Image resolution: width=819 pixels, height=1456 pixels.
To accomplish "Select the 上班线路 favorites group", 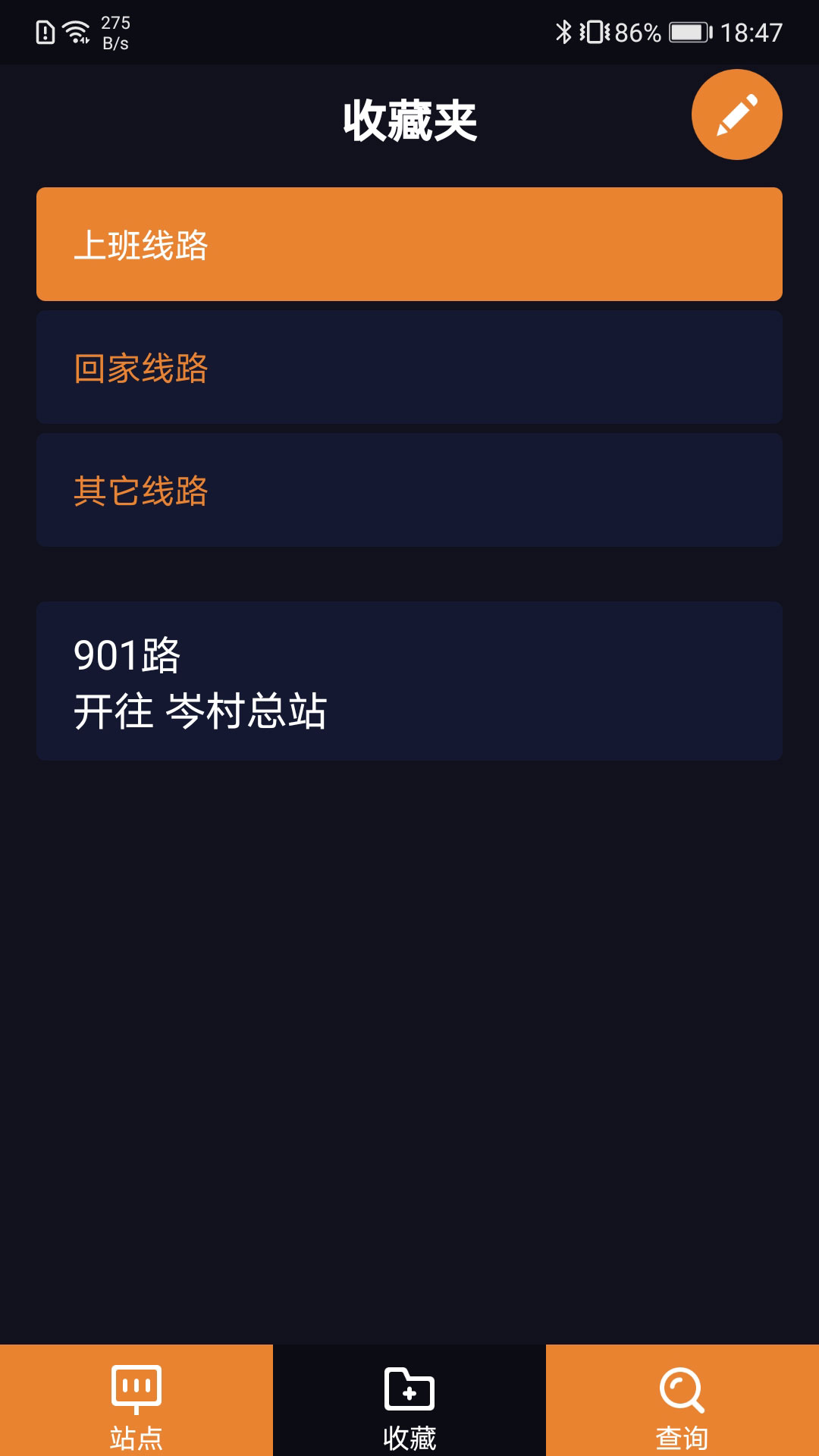I will (x=409, y=244).
